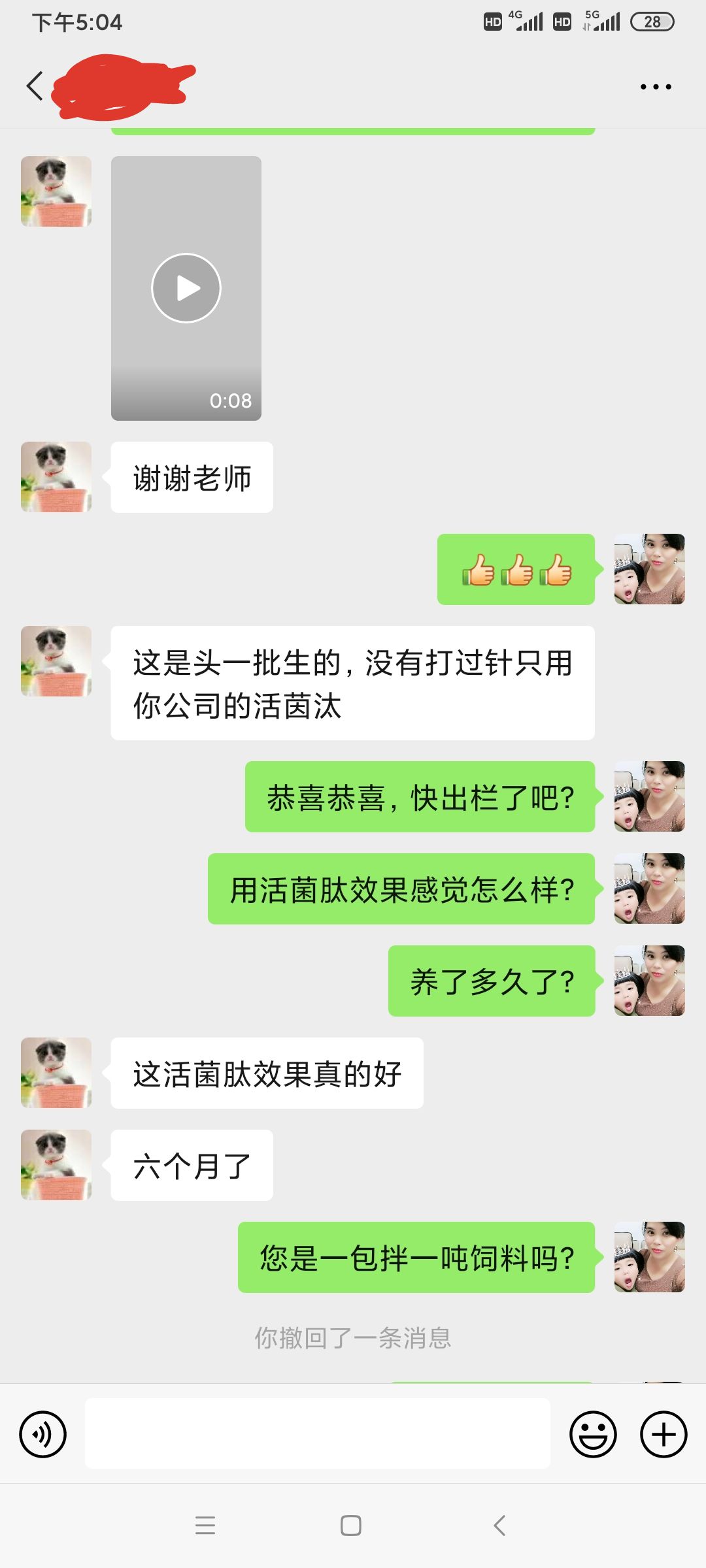Image resolution: width=706 pixels, height=1568 pixels.
Task: Go back to the chat list
Action: click(35, 86)
